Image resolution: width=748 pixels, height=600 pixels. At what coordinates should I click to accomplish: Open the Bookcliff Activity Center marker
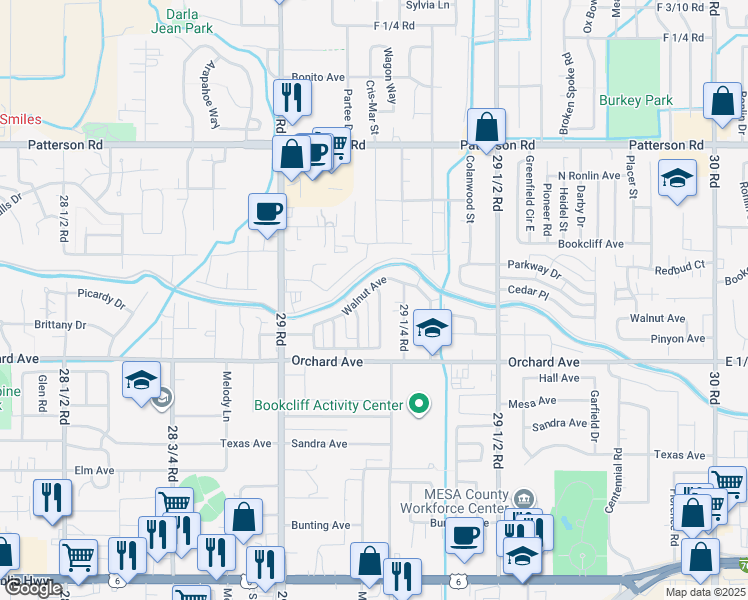[421, 405]
